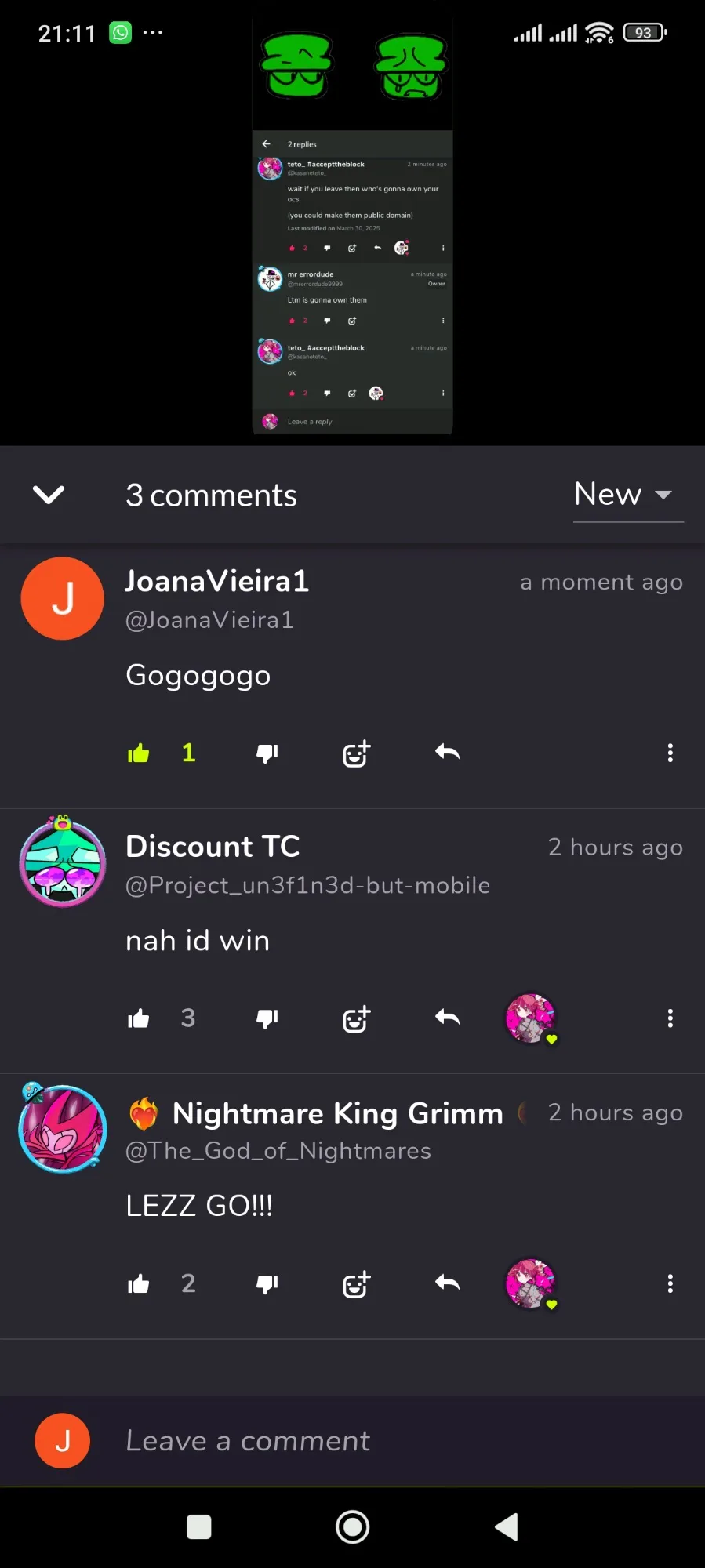Go back with the system back button

507,1526
